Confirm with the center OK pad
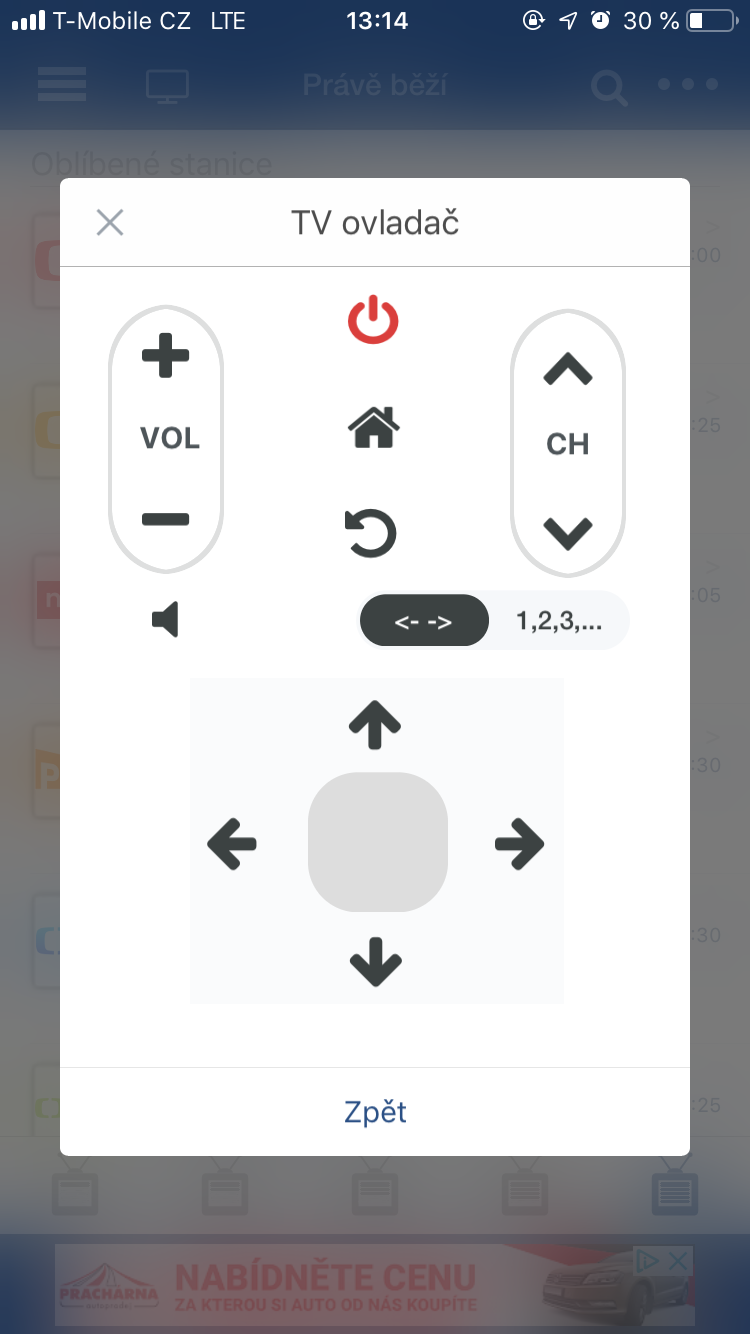Viewport: 750px width, 1334px height. point(377,842)
